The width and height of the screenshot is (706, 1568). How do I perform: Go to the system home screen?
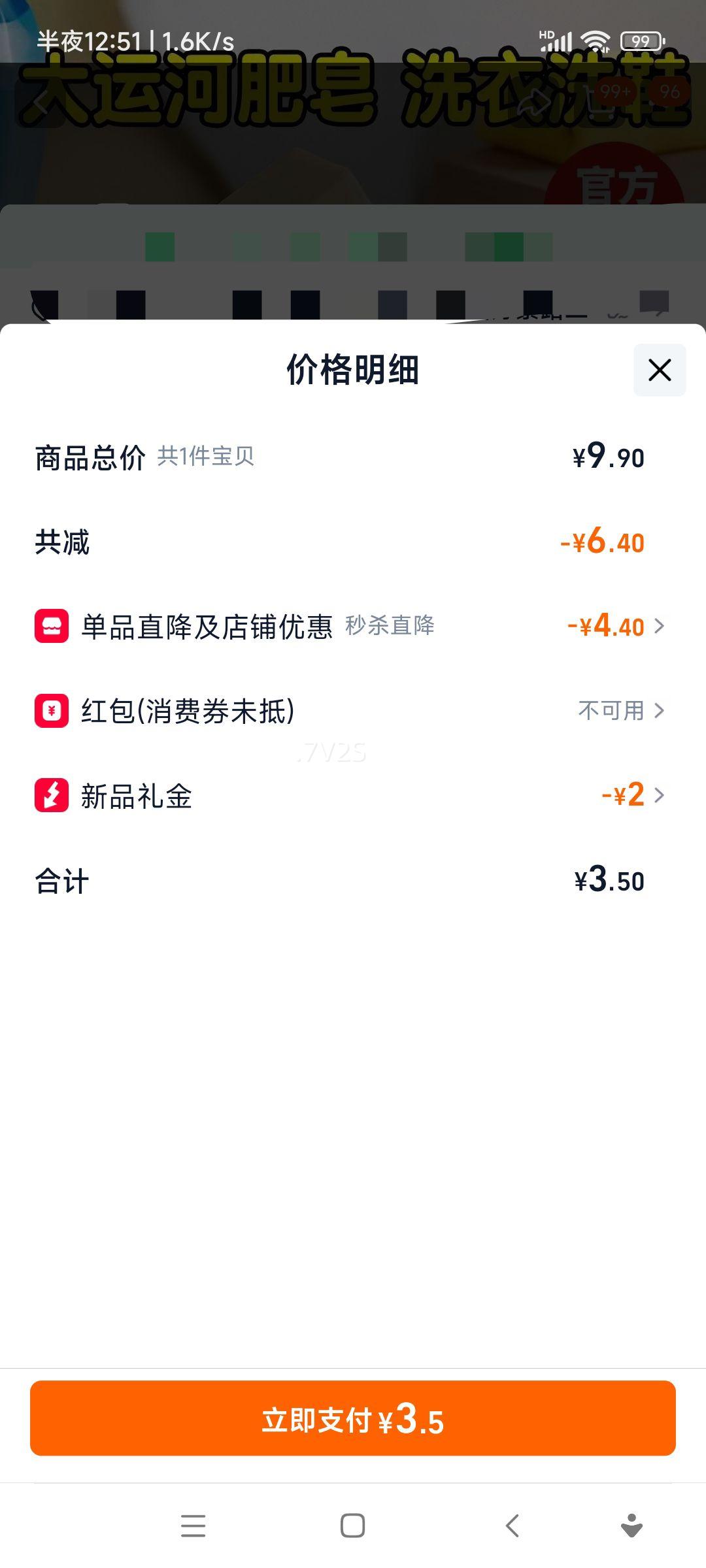click(x=352, y=1526)
